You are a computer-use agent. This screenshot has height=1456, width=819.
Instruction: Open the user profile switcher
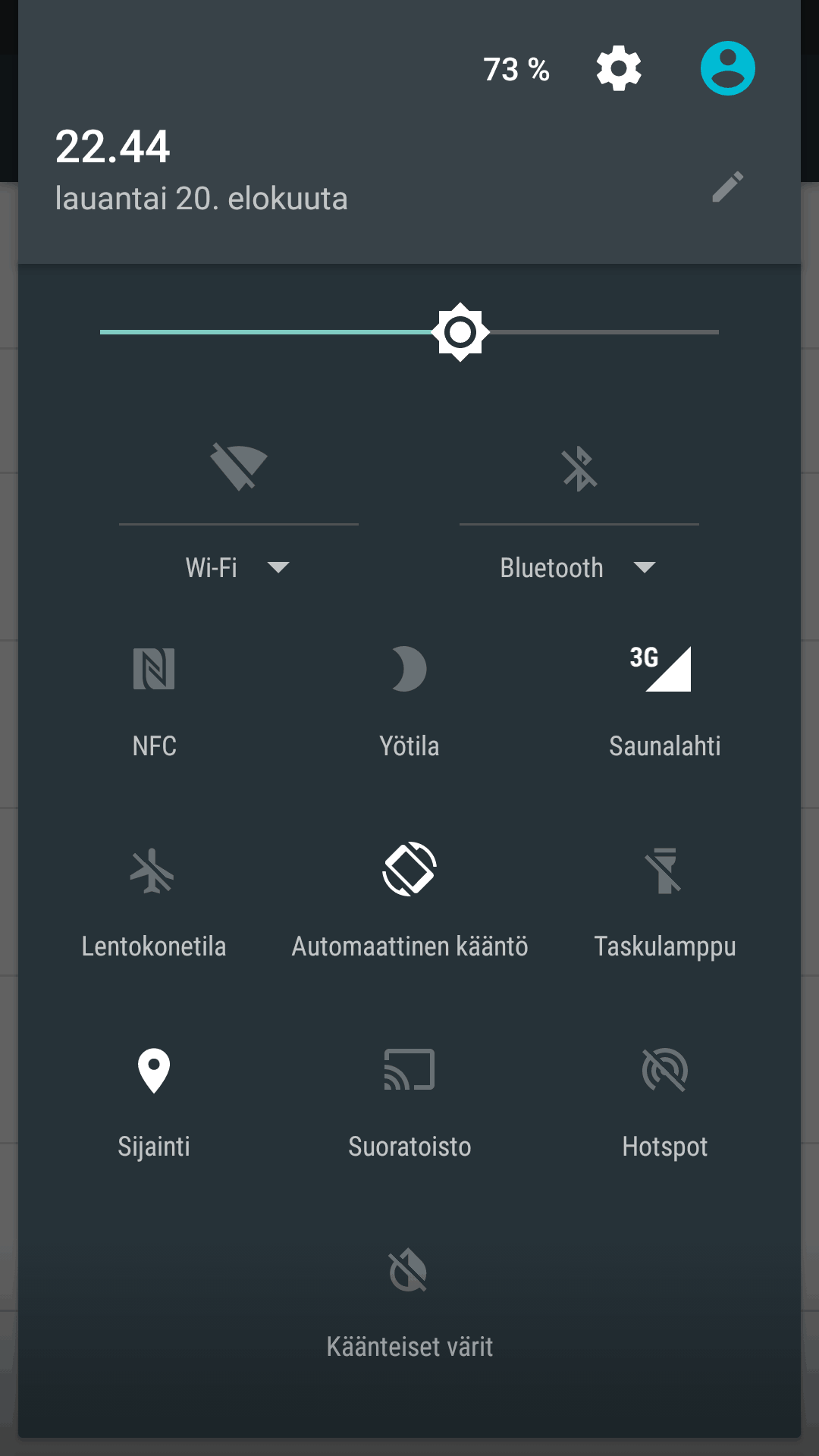[x=727, y=68]
